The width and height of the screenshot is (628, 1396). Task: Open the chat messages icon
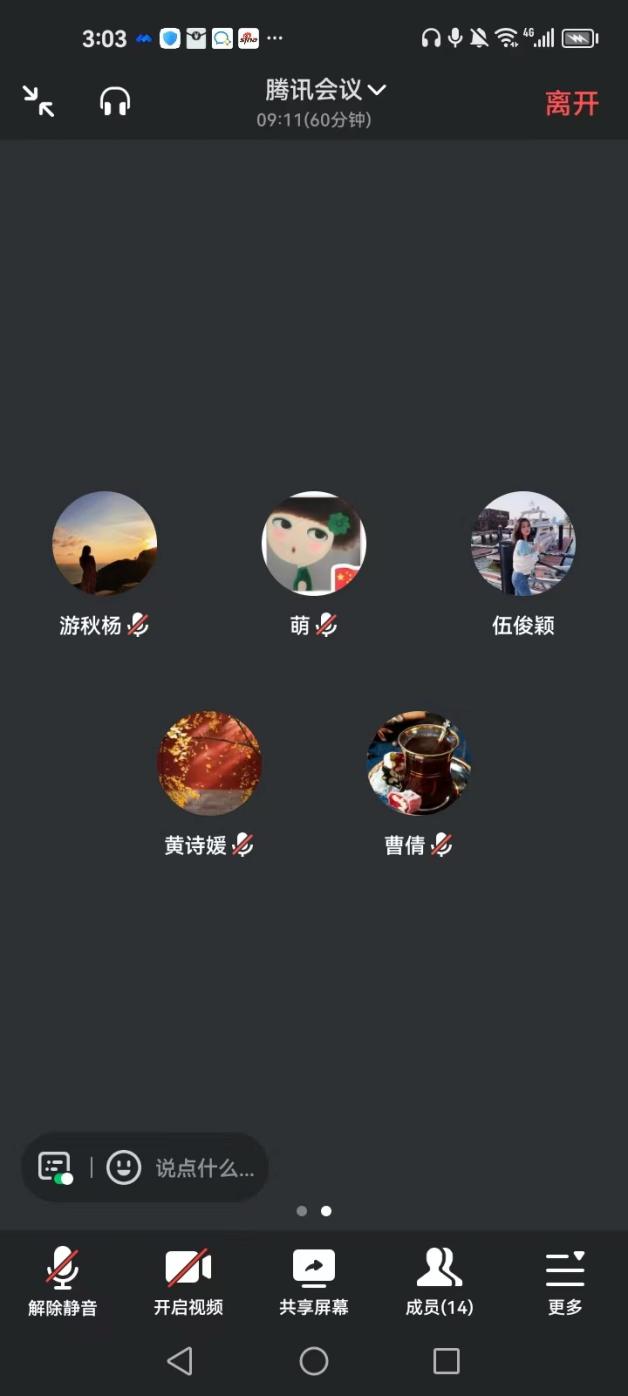[x=55, y=1167]
